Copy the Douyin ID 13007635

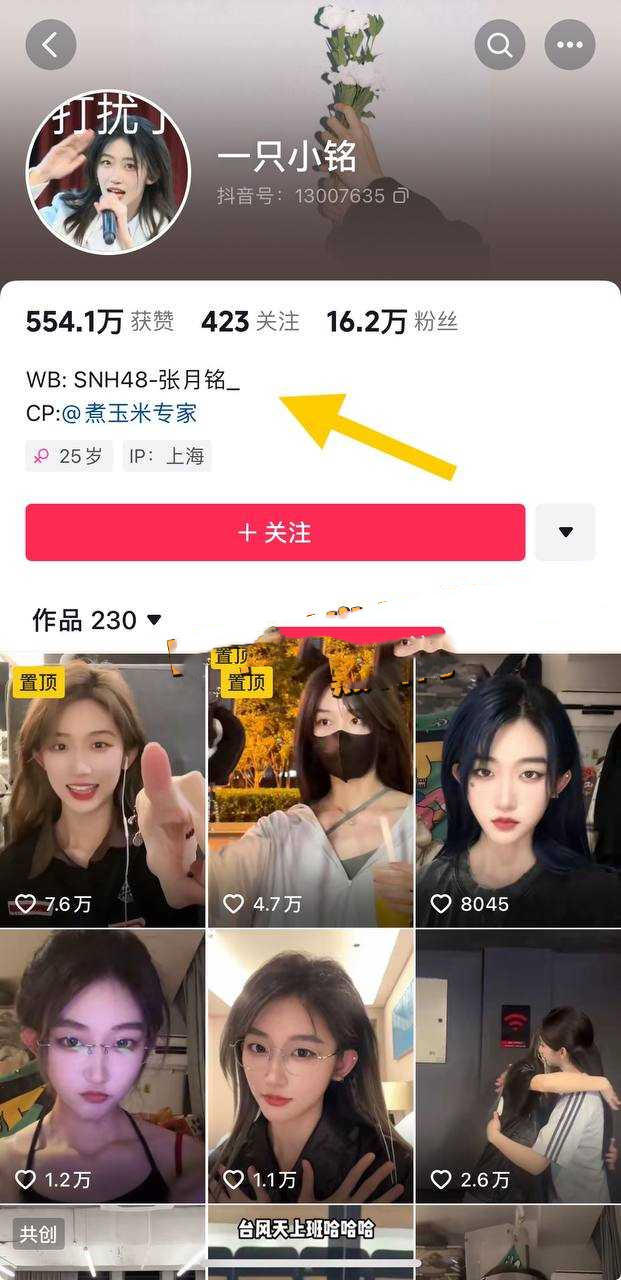[x=401, y=196]
